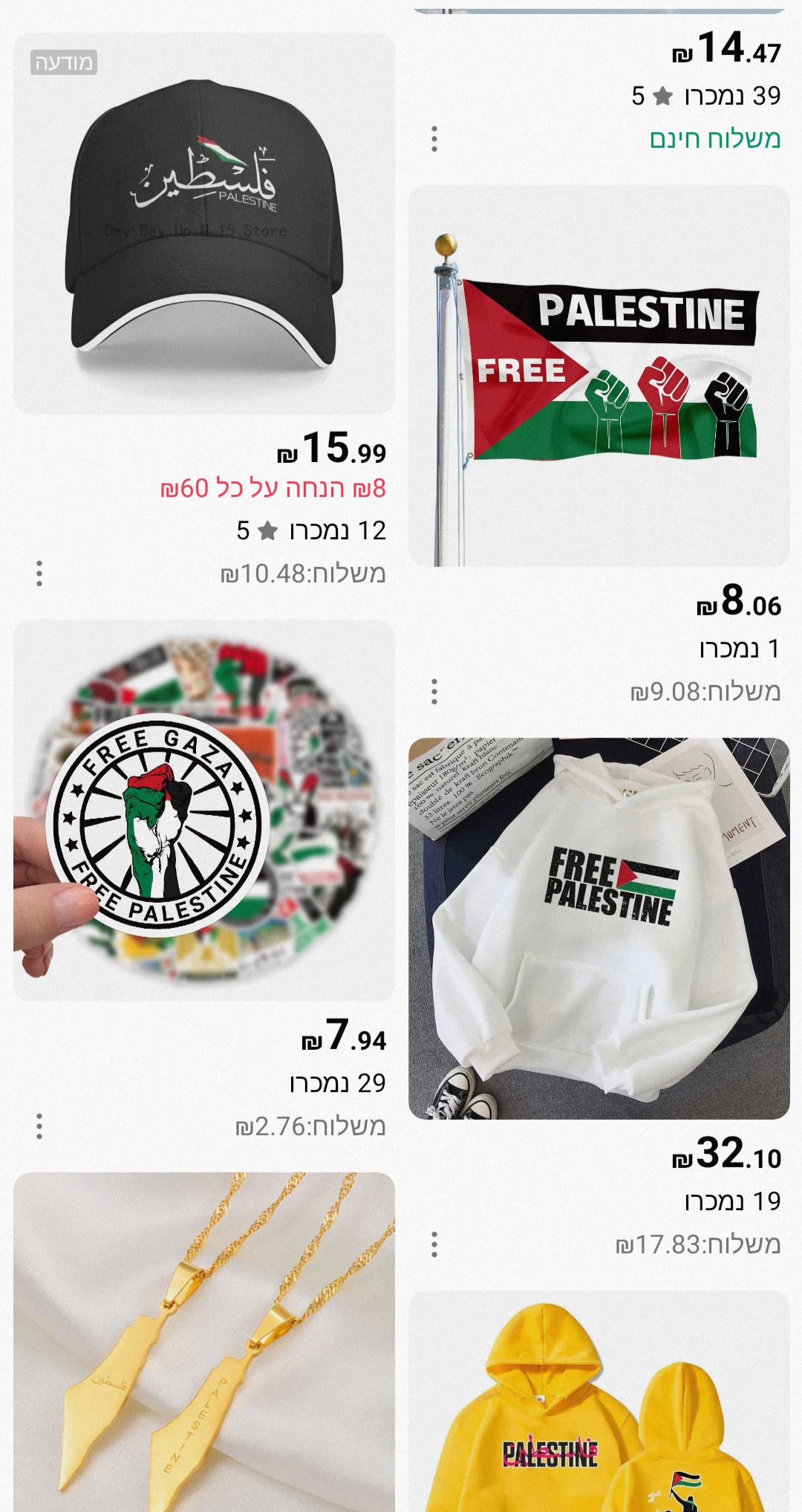Open the gold map pendant necklace product
Image resolution: width=802 pixels, height=1512 pixels.
[204, 1341]
